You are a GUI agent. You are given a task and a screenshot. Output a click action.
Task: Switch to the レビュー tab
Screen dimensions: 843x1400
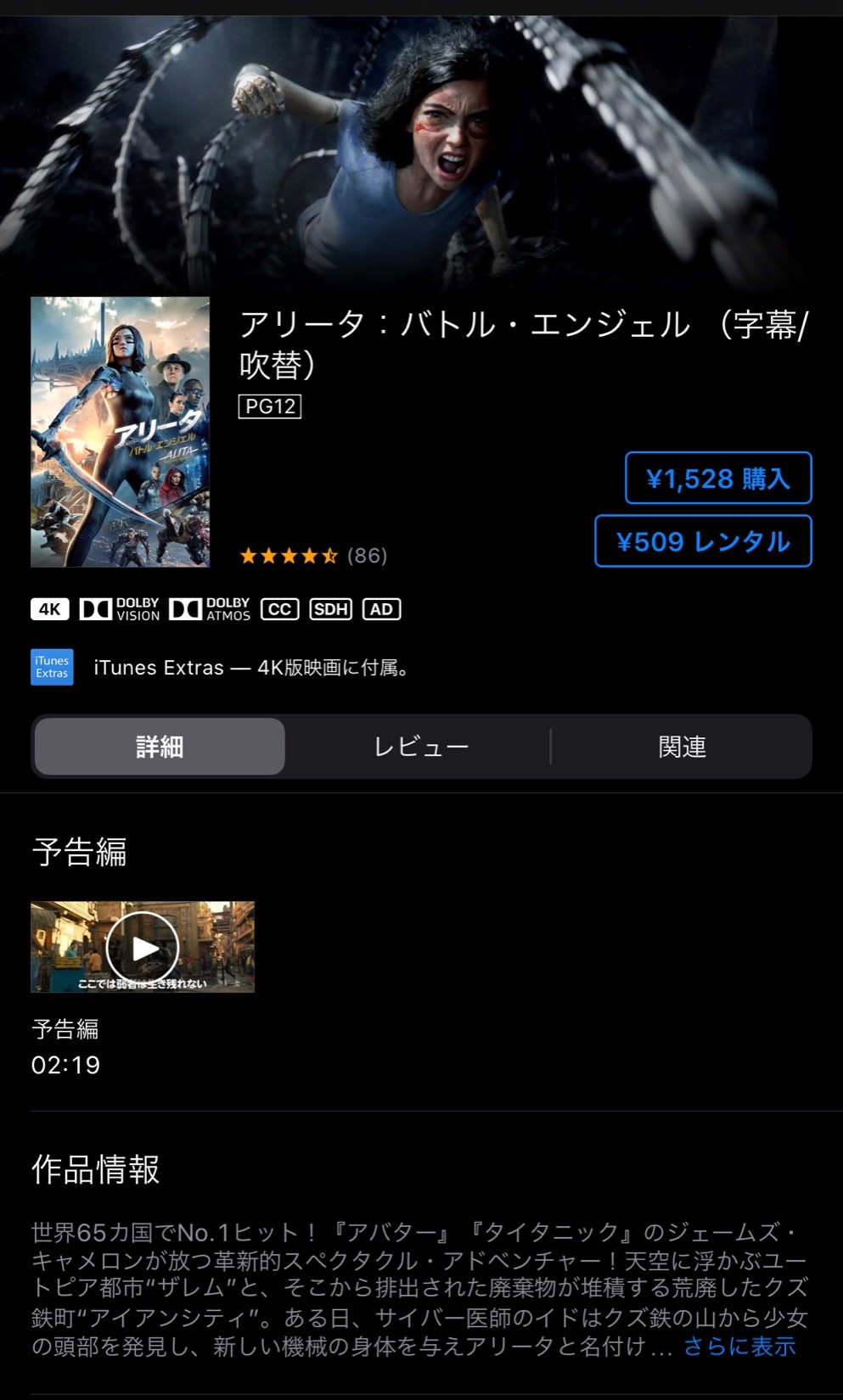(x=421, y=747)
